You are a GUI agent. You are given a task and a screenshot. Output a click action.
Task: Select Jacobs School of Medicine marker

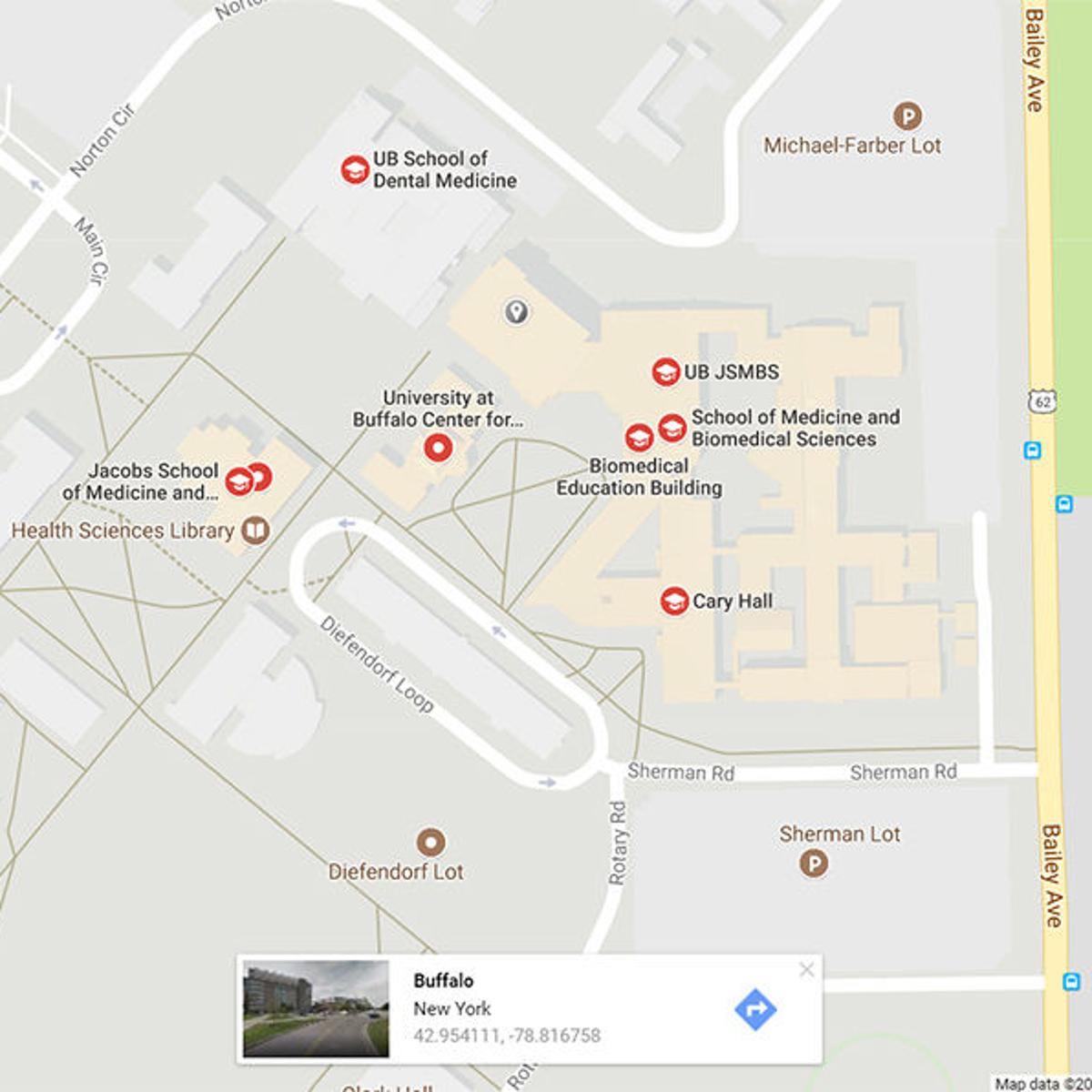coord(239,481)
